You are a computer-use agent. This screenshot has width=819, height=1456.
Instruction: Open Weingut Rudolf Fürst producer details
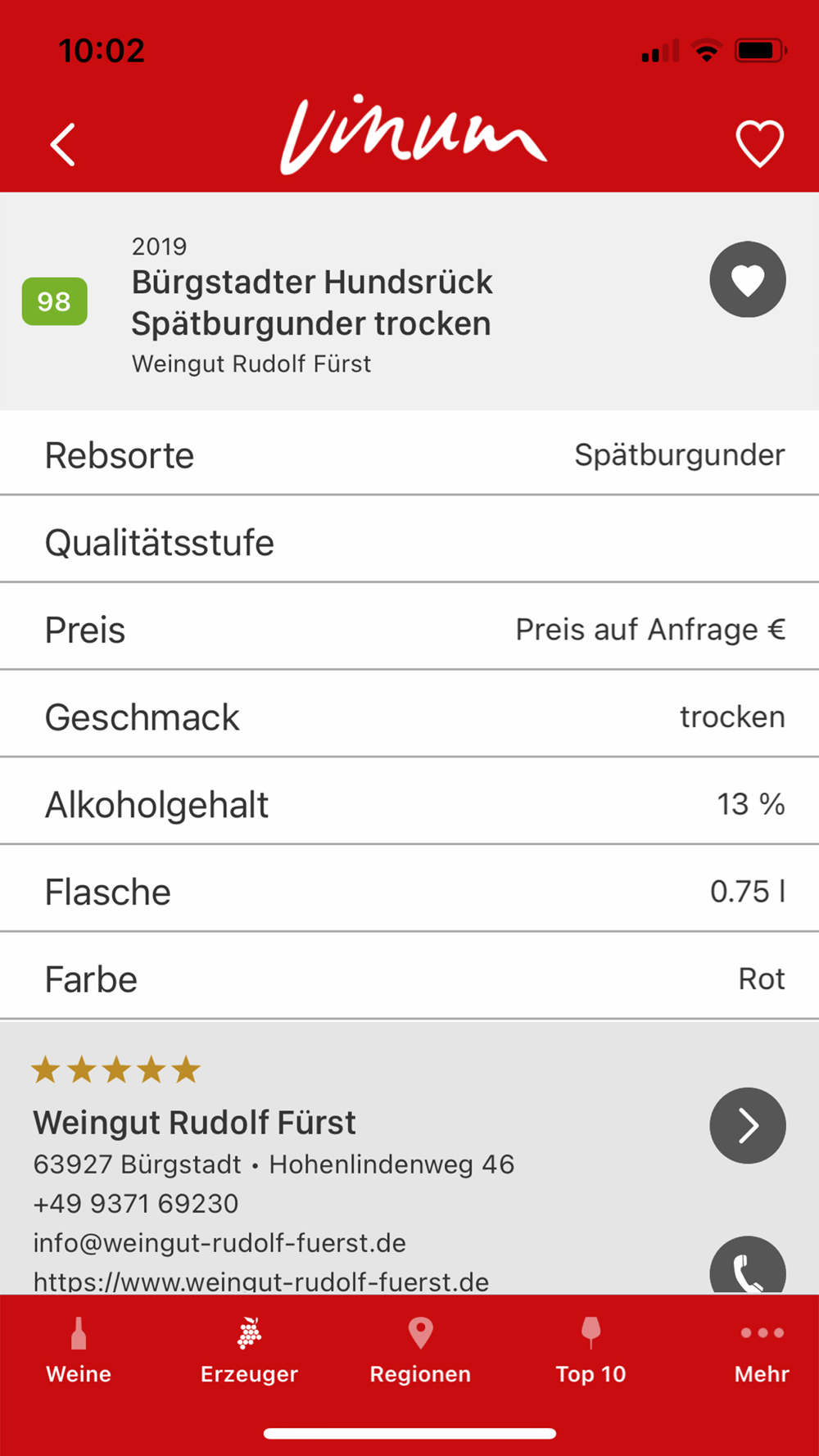[x=748, y=1125]
